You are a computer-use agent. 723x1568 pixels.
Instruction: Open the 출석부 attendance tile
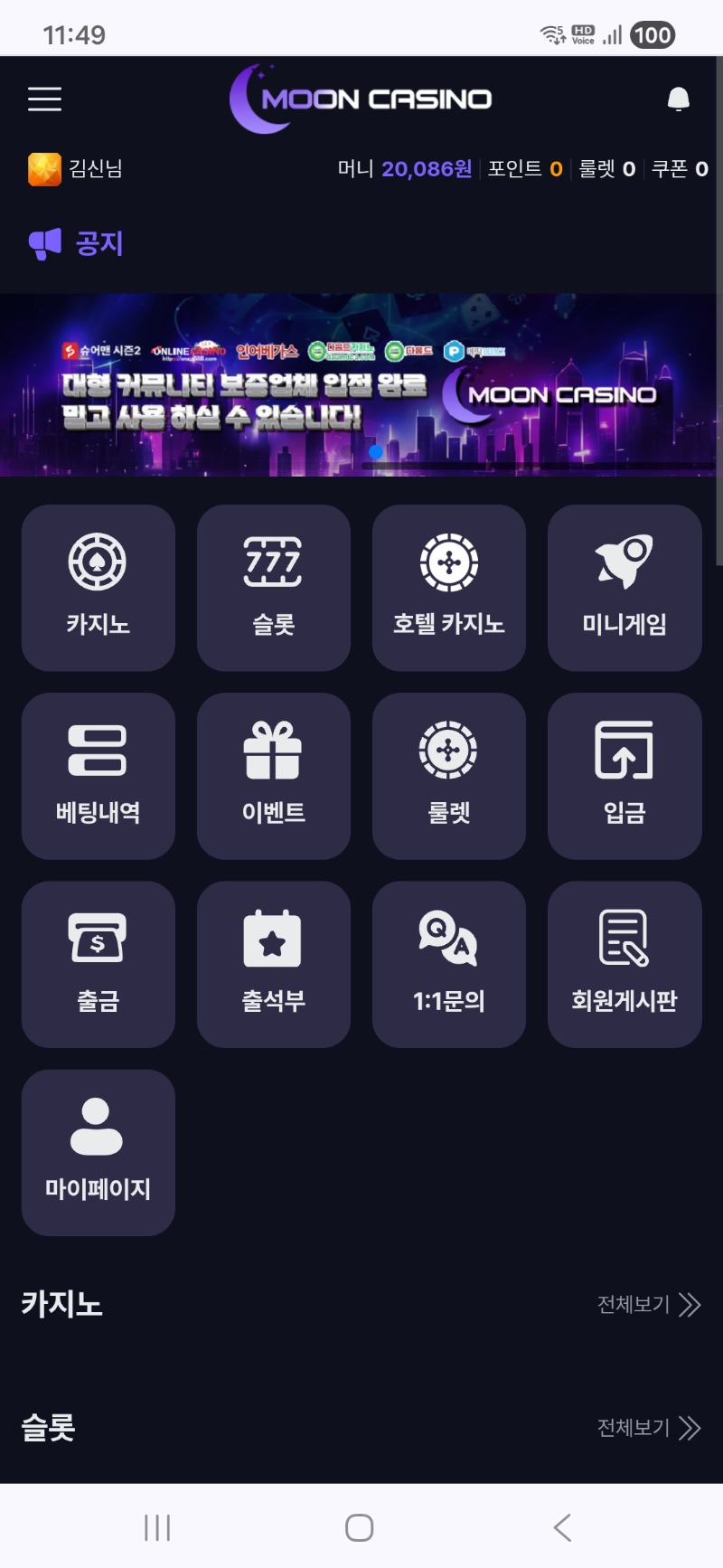(x=274, y=964)
